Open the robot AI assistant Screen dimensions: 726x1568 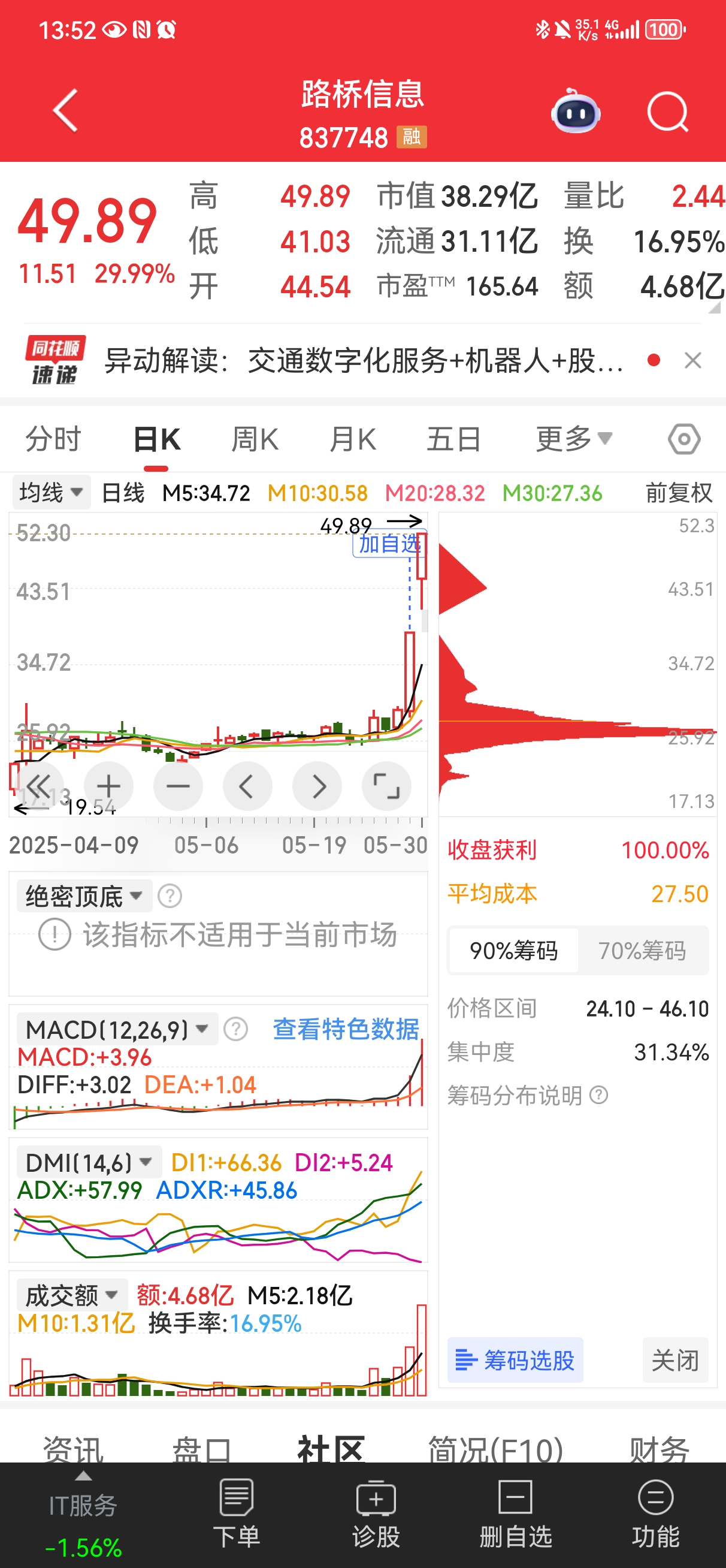(575, 111)
